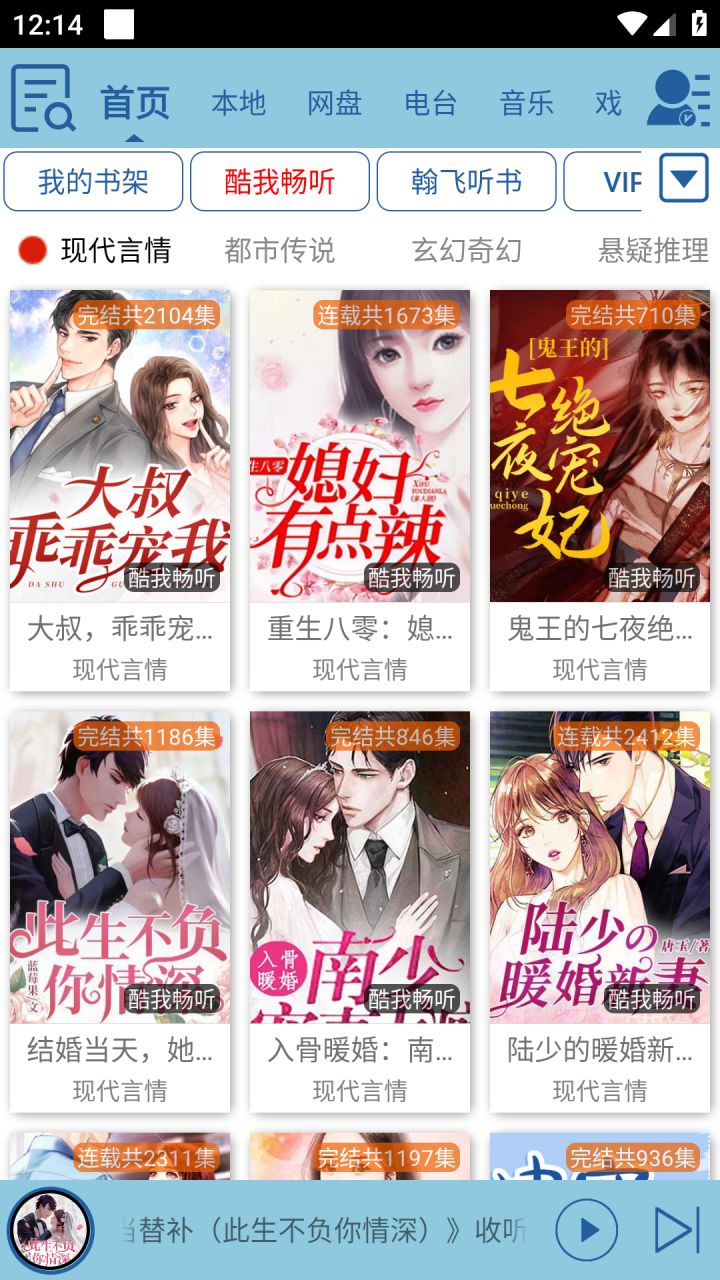Switch to the 电台 tab

(x=431, y=103)
